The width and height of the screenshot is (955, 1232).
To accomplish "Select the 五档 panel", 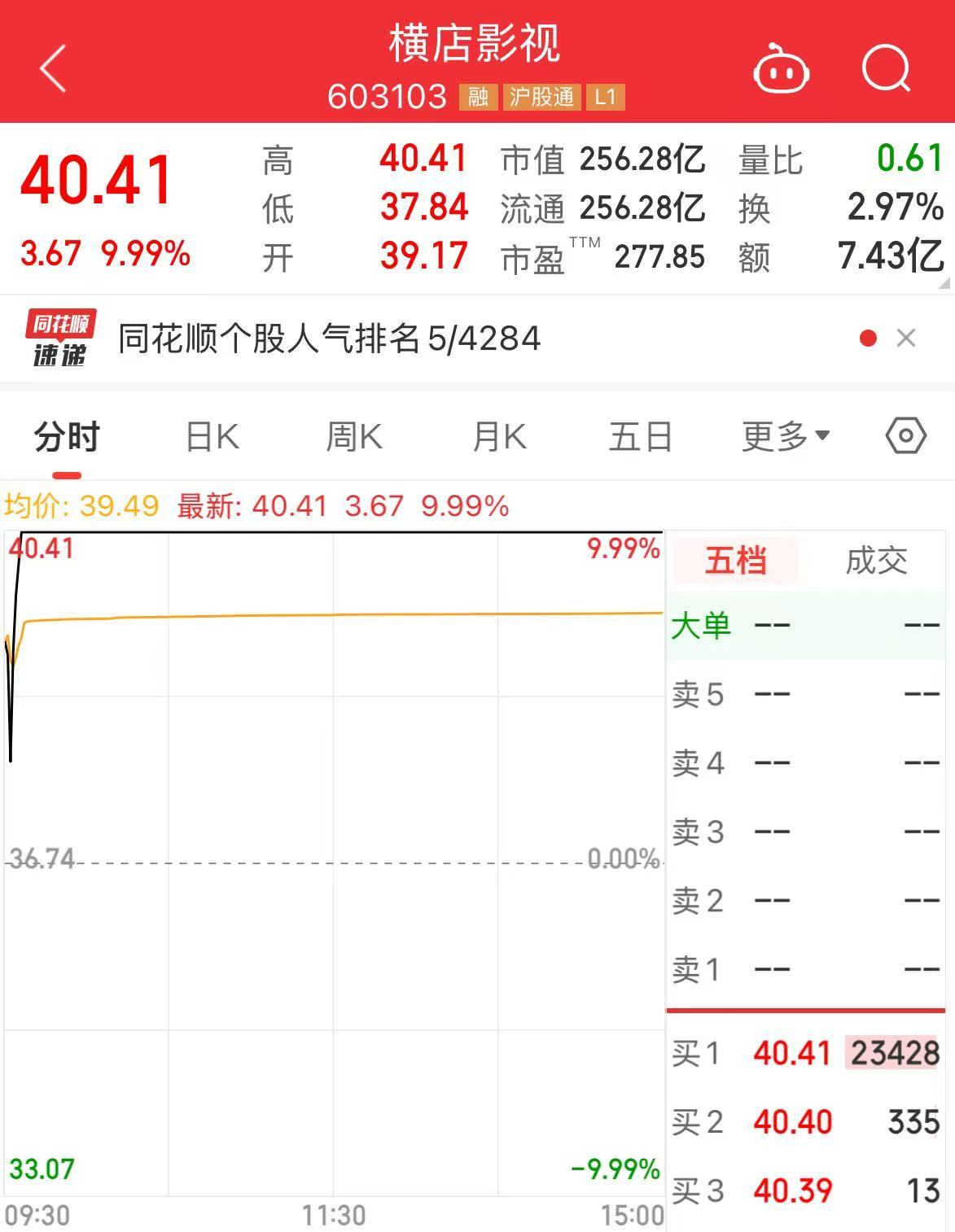I will point(735,561).
